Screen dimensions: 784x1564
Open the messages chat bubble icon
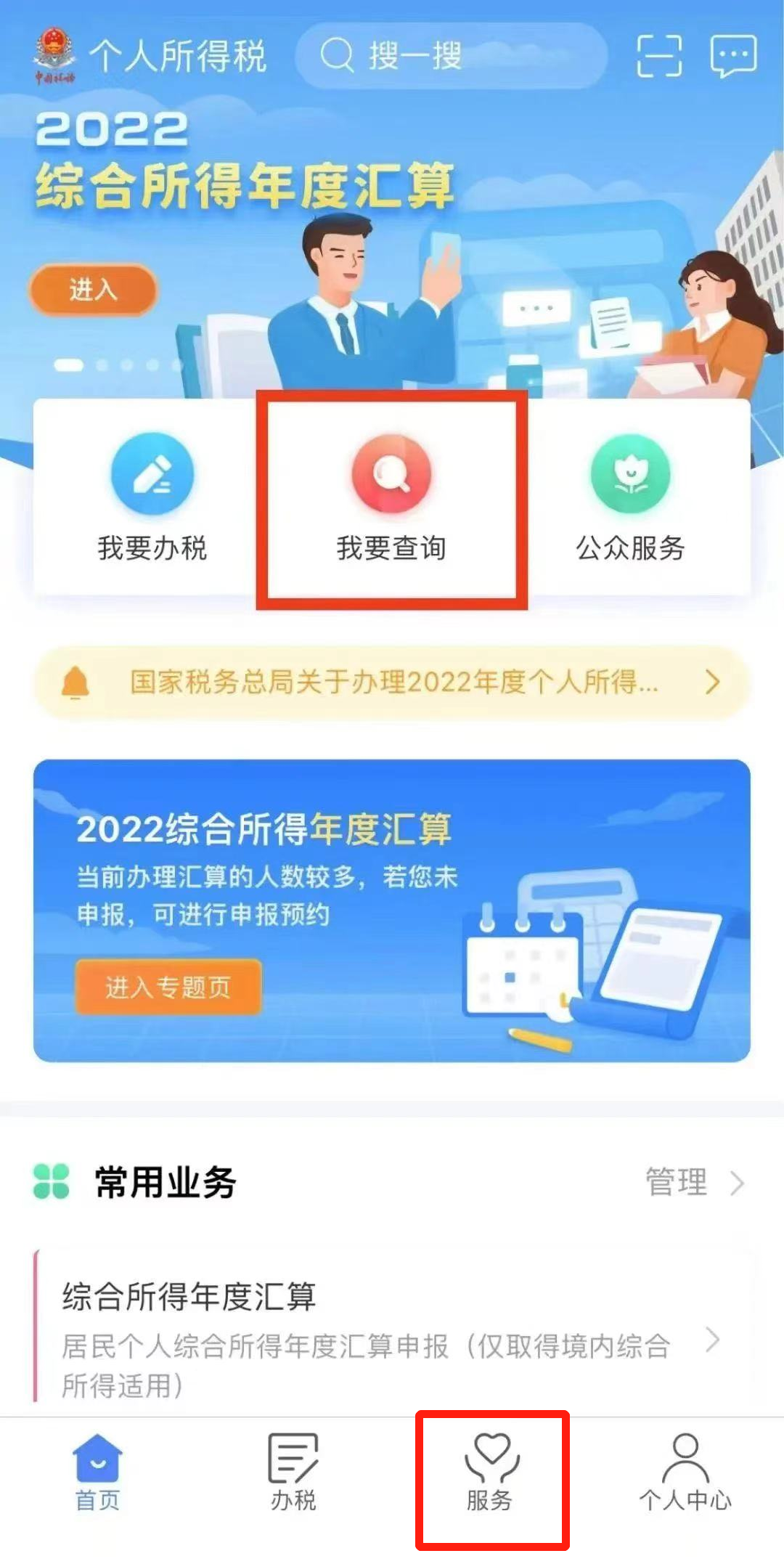(733, 56)
